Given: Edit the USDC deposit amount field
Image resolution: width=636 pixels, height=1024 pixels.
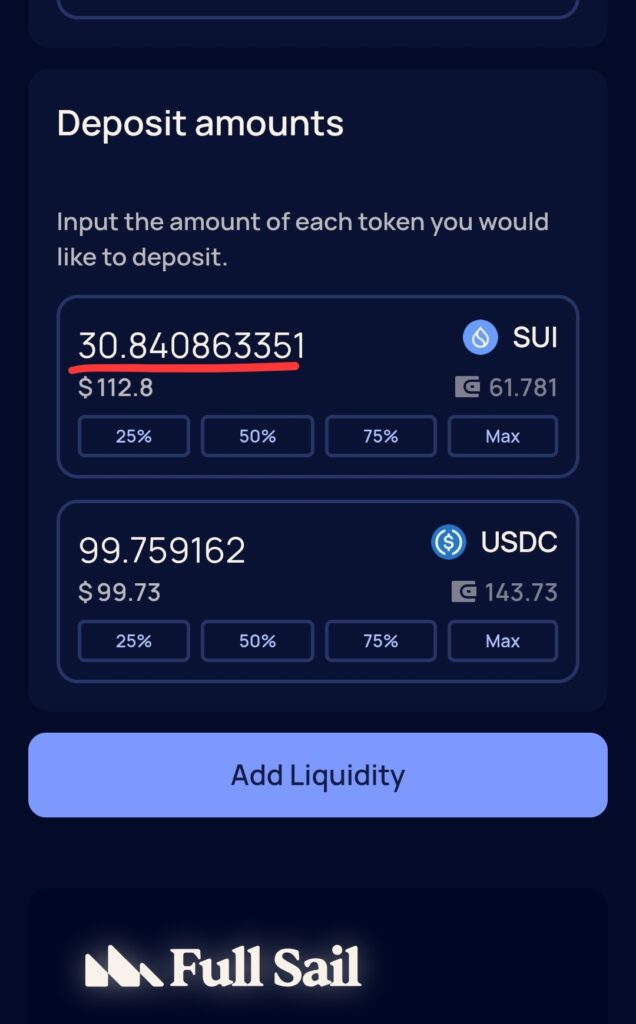Looking at the screenshot, I should coord(162,550).
